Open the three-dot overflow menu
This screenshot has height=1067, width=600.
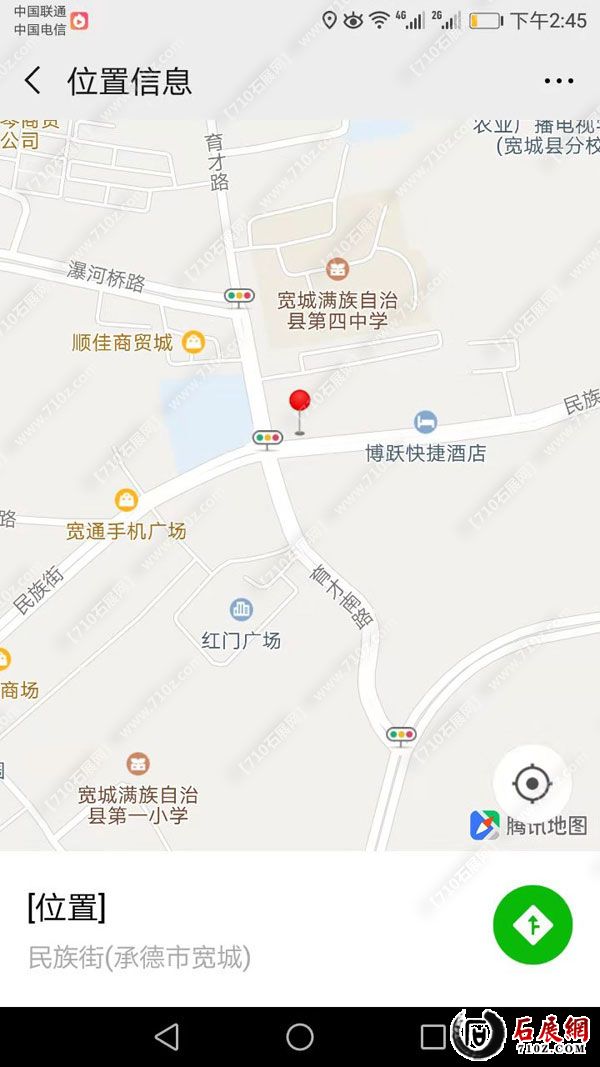point(559,82)
